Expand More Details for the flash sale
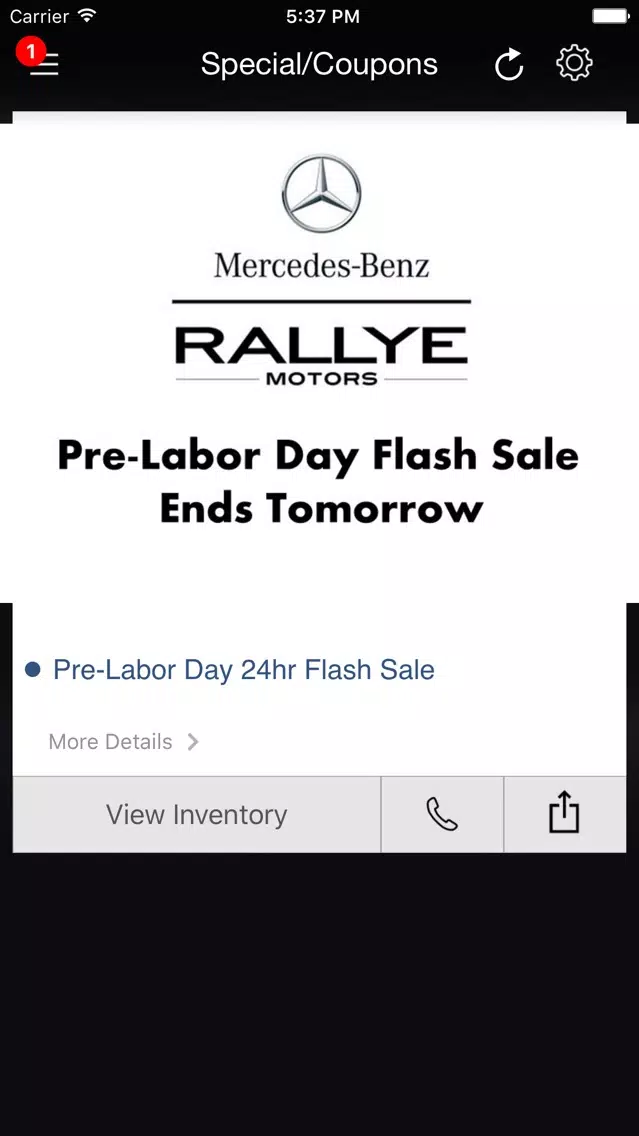639x1136 pixels. (123, 742)
